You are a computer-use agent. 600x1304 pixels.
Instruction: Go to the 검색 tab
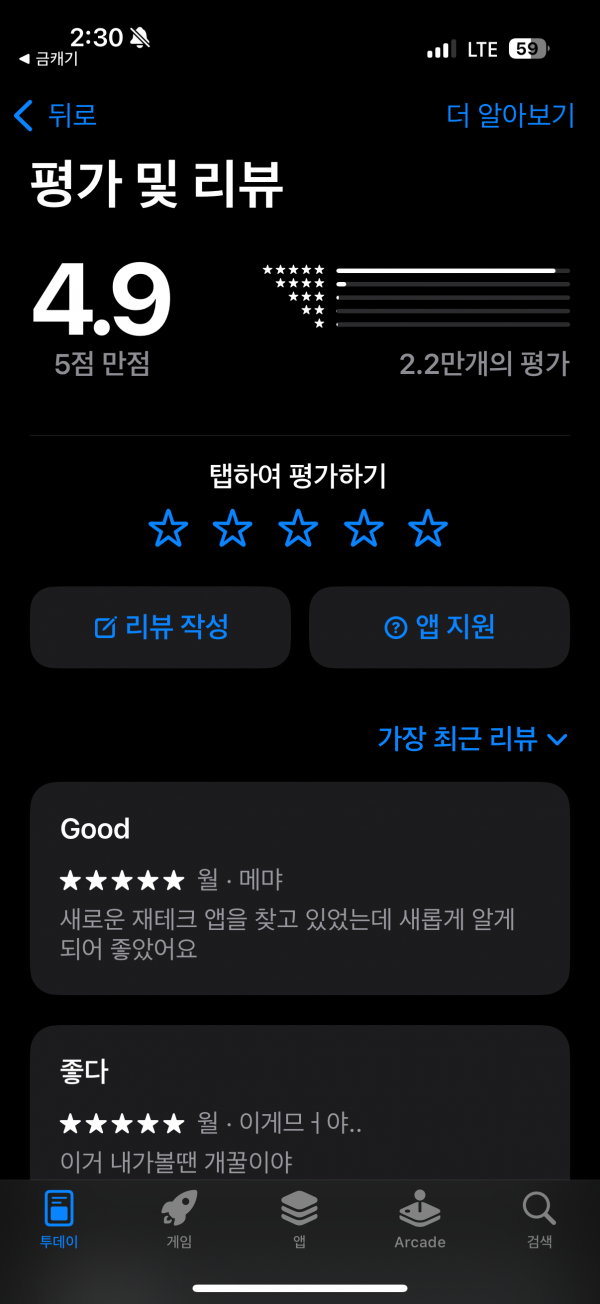point(539,1220)
